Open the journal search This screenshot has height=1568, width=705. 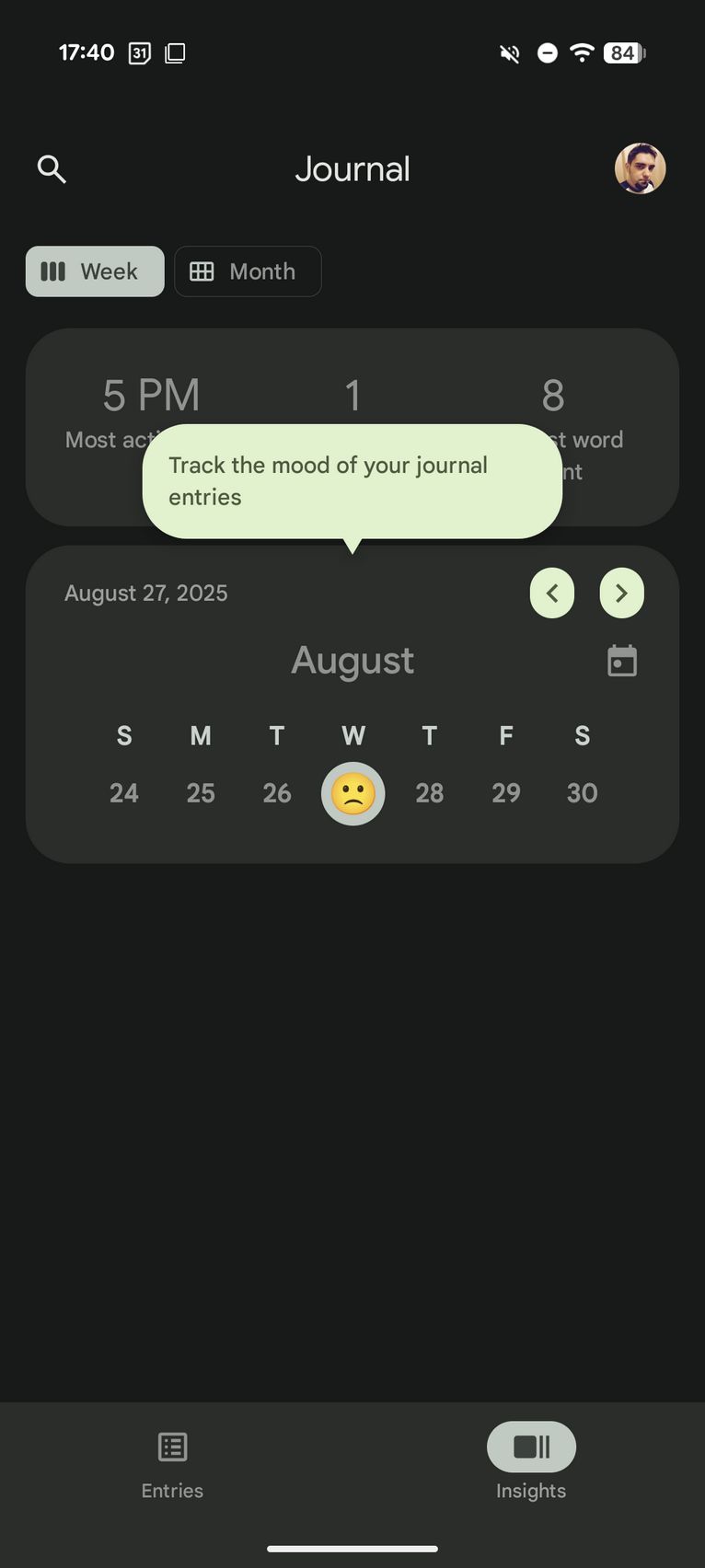coord(52,169)
